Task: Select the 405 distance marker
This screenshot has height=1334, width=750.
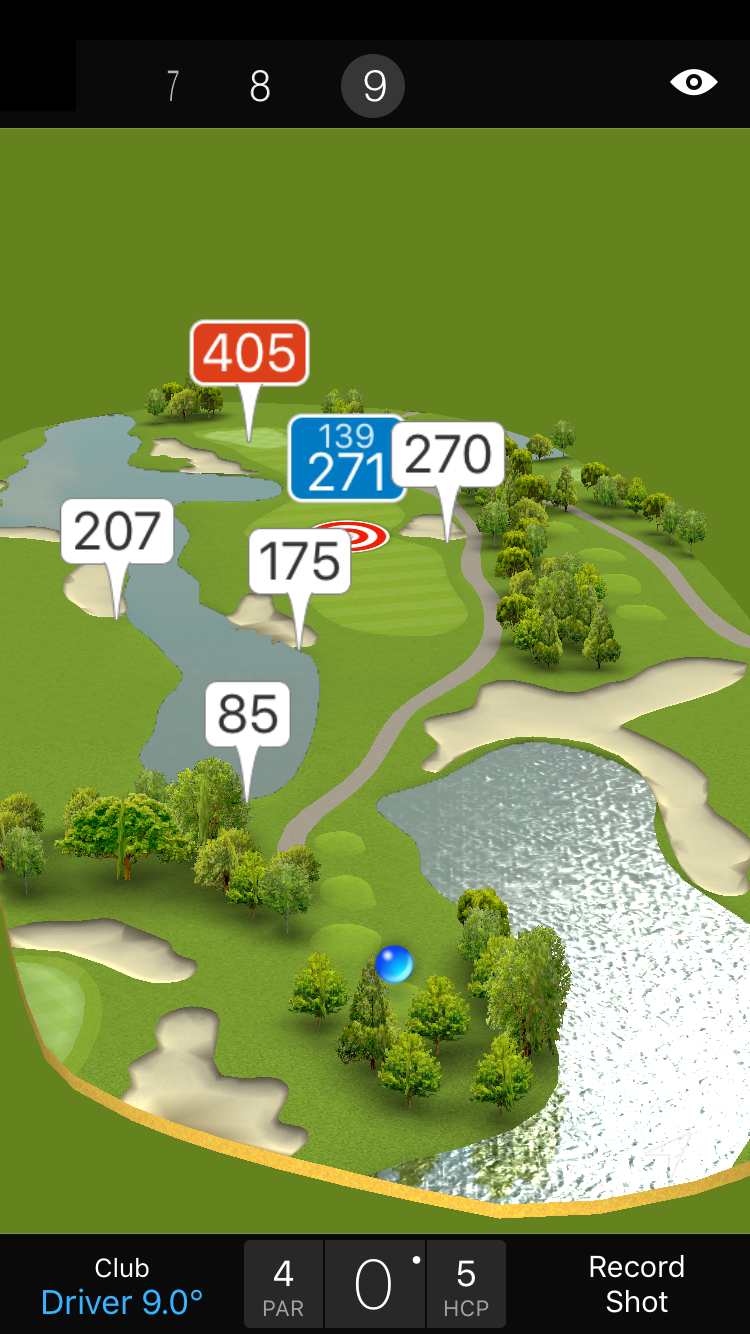Action: click(249, 353)
